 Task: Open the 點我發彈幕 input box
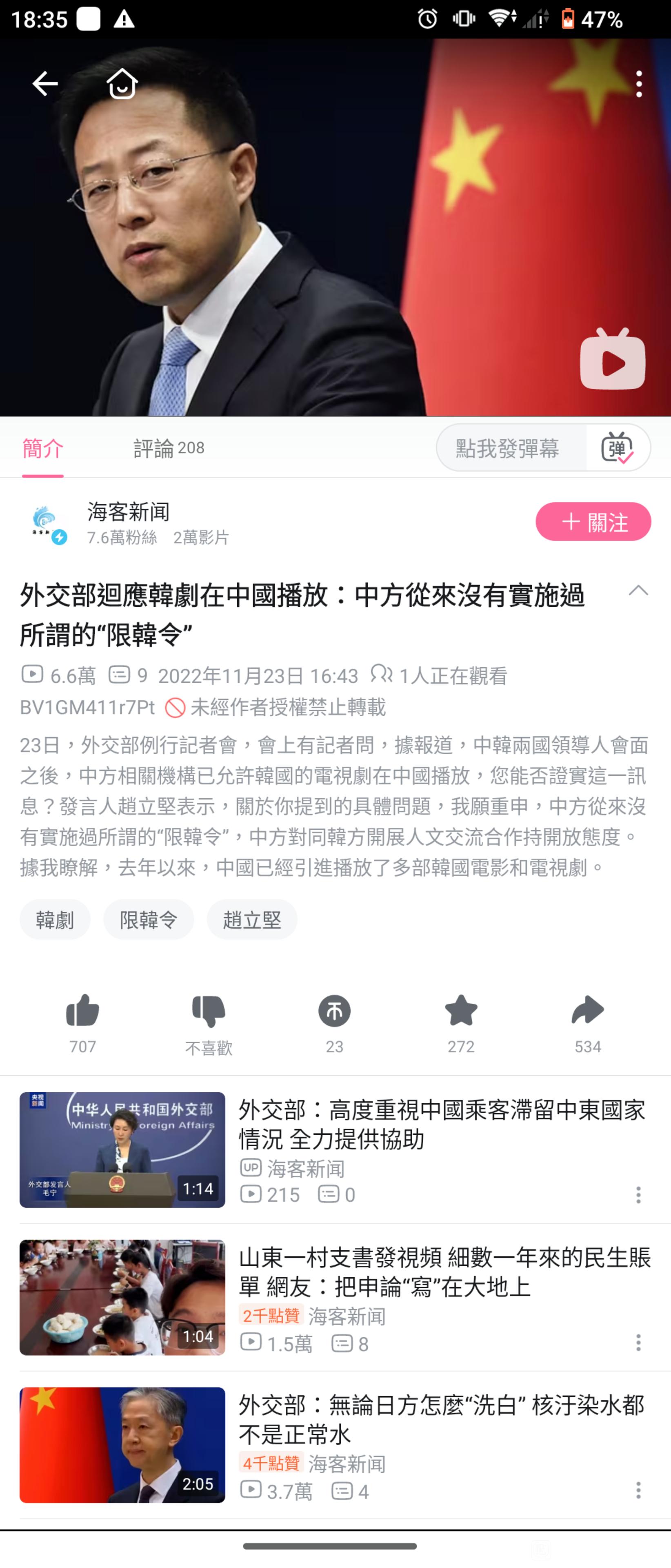[x=508, y=449]
